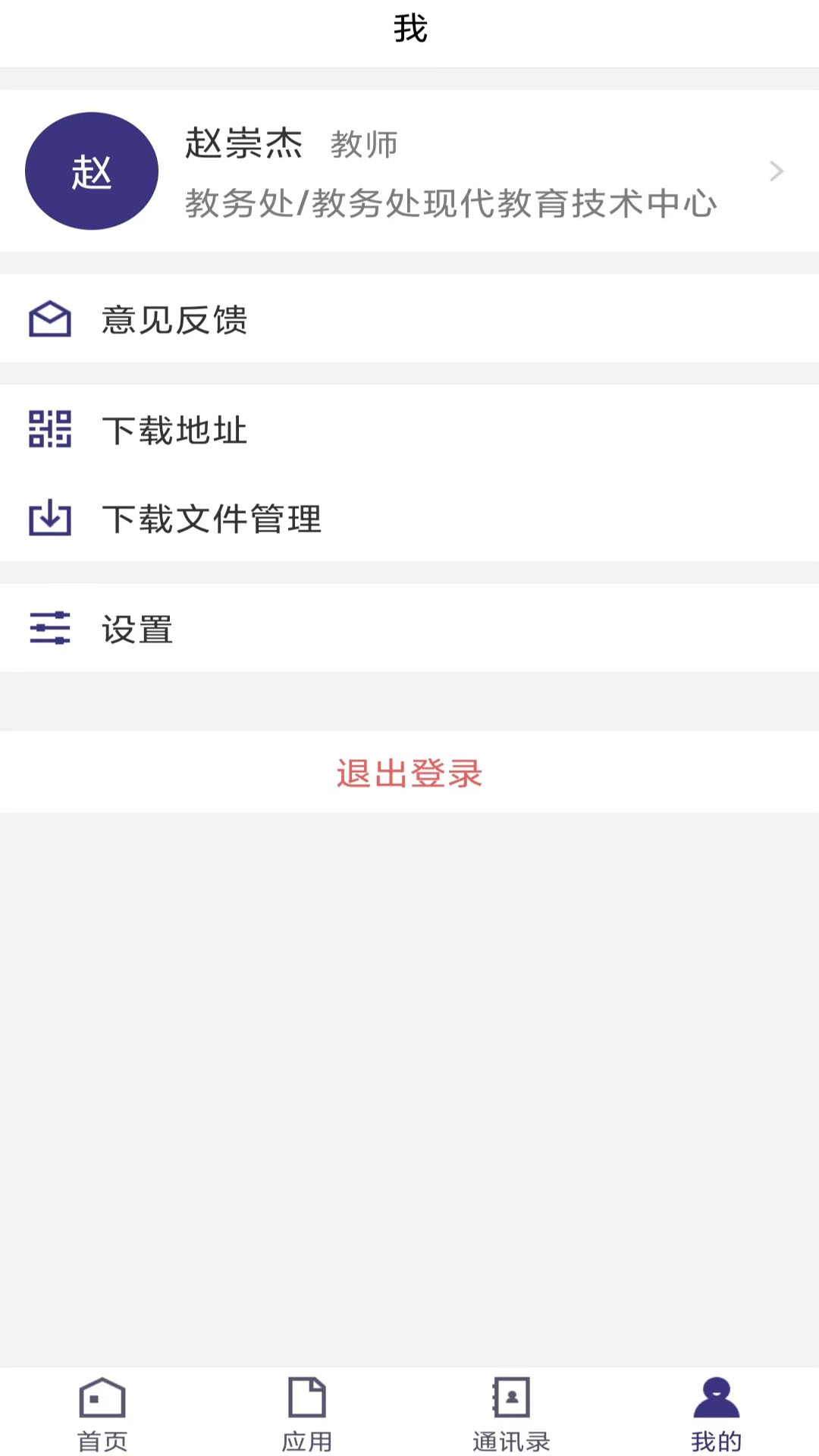819x1456 pixels.
Task: Open the 意见反馈 feedback page
Action: click(x=174, y=320)
